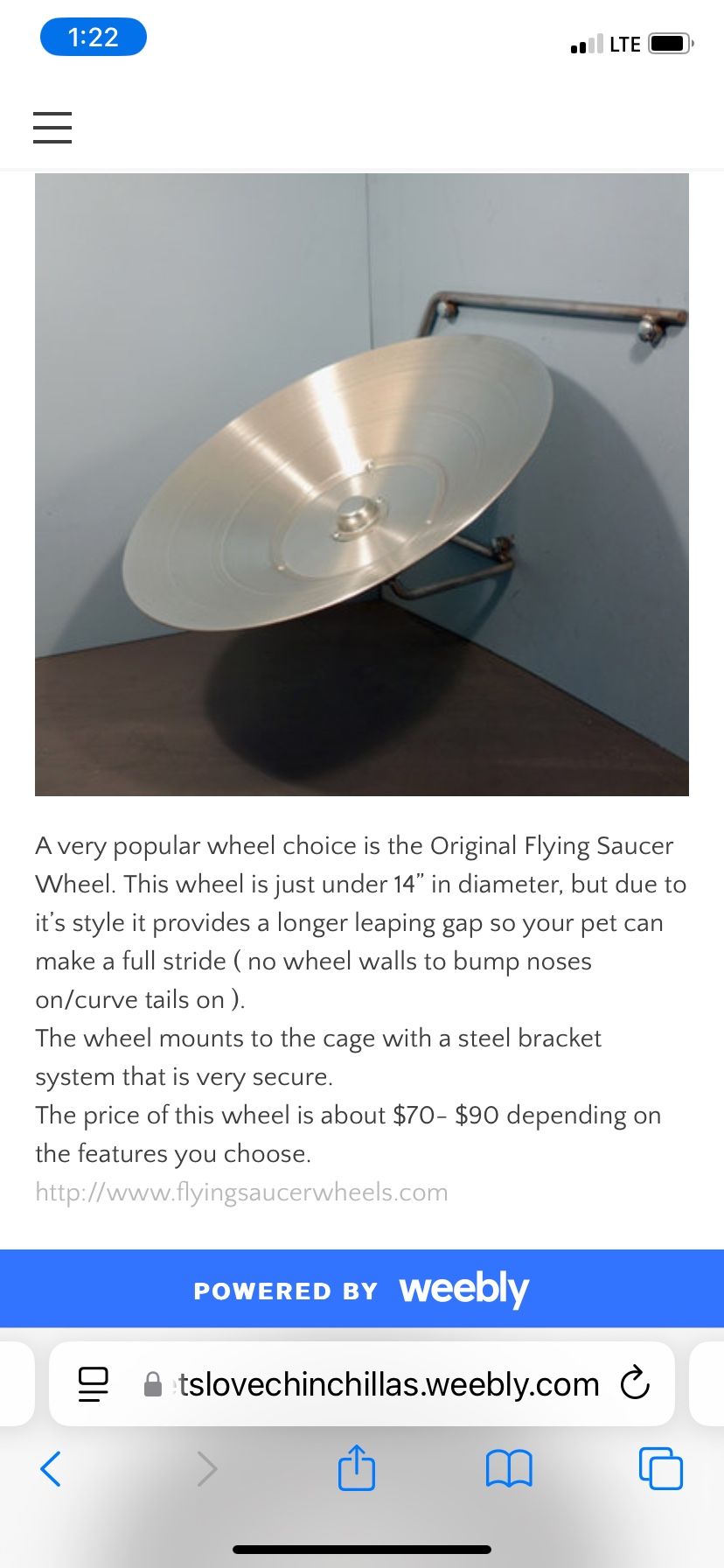724x1568 pixels.
Task: Reload the page
Action: tap(635, 1383)
